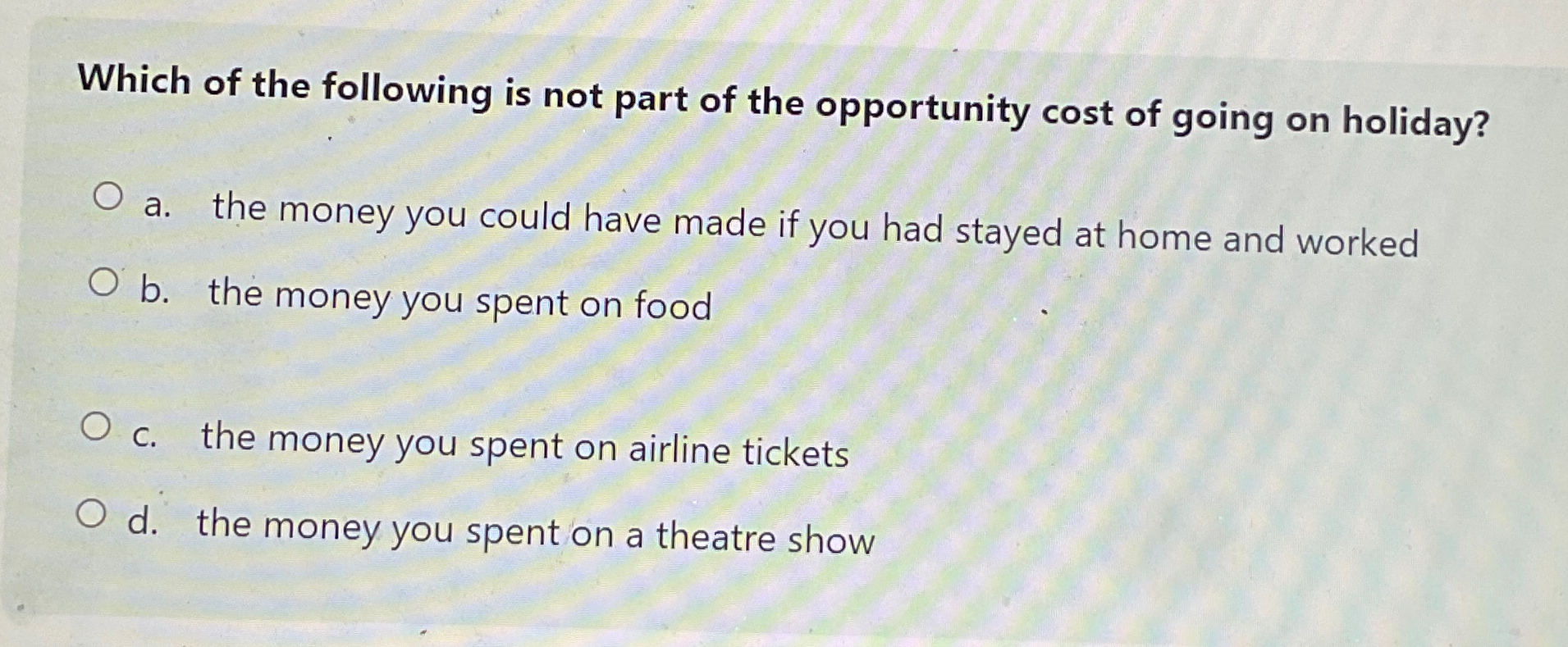Select option a about money from working
The width and height of the screenshot is (1568, 647).
[107, 197]
